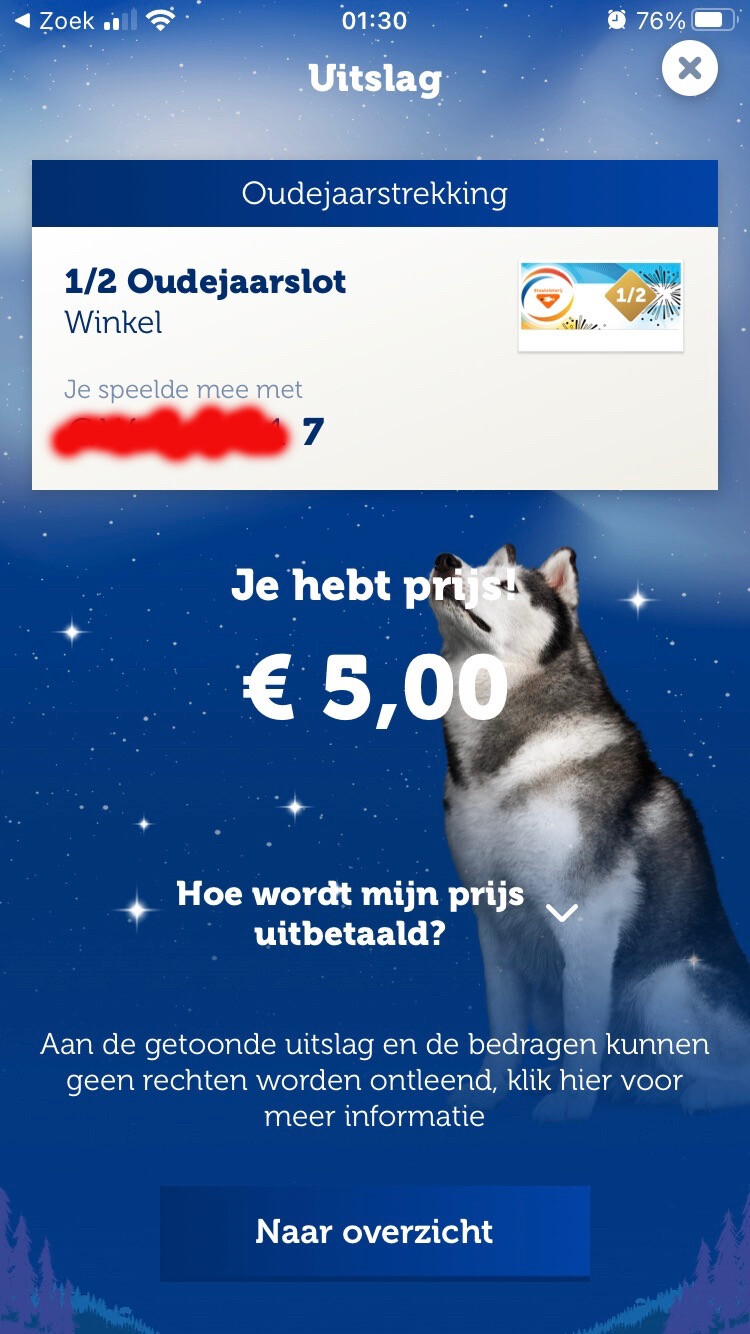Tap the 'Naar overzicht' button
This screenshot has width=750, height=1334.
375,1232
